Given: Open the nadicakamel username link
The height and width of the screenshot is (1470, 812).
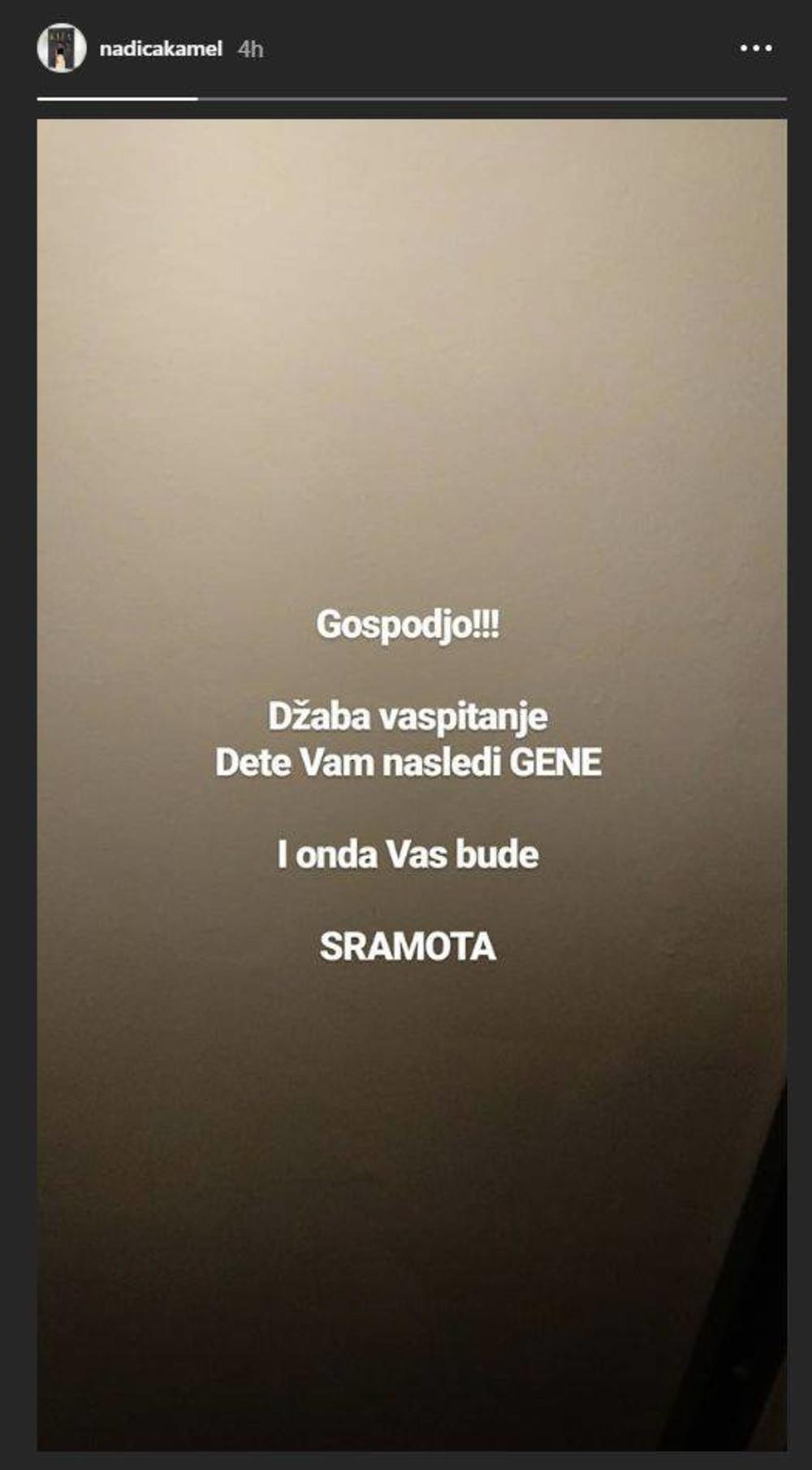Looking at the screenshot, I should [160, 49].
